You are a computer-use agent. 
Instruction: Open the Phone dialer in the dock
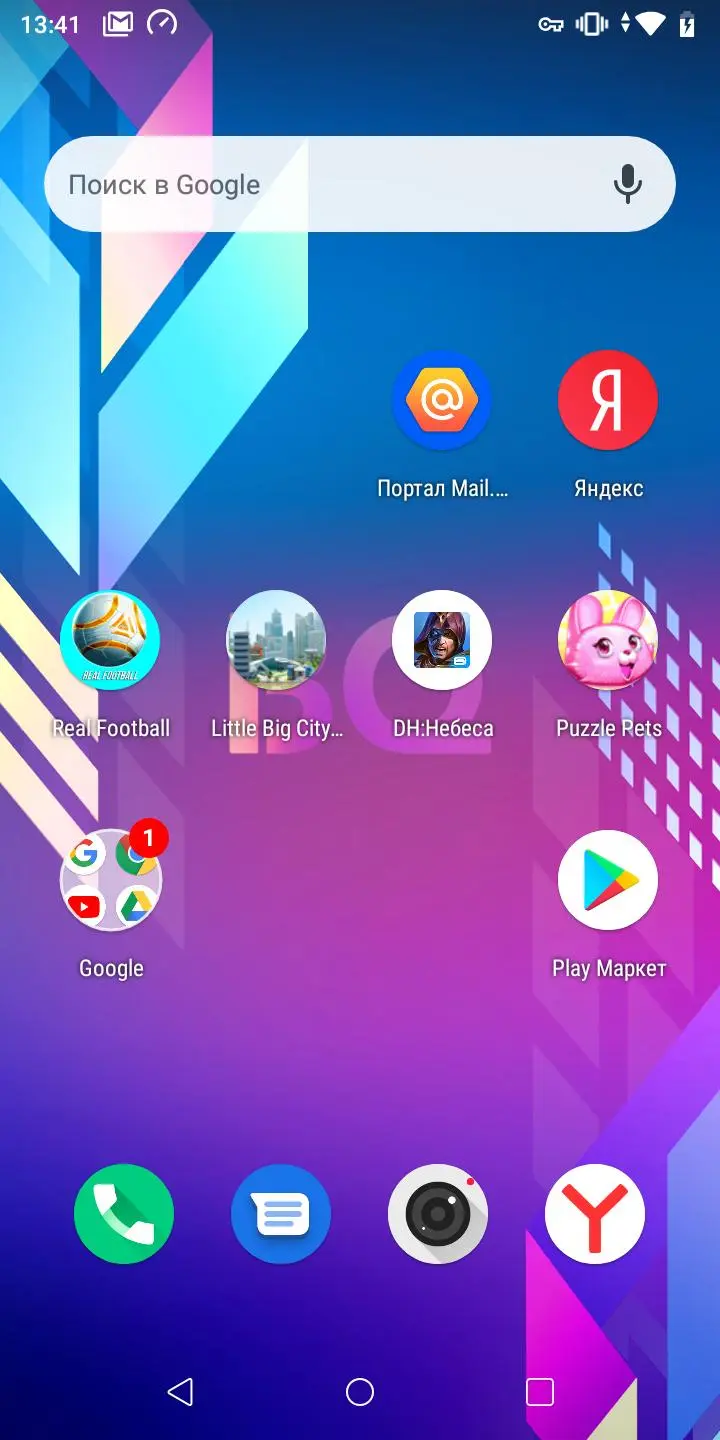124,1214
